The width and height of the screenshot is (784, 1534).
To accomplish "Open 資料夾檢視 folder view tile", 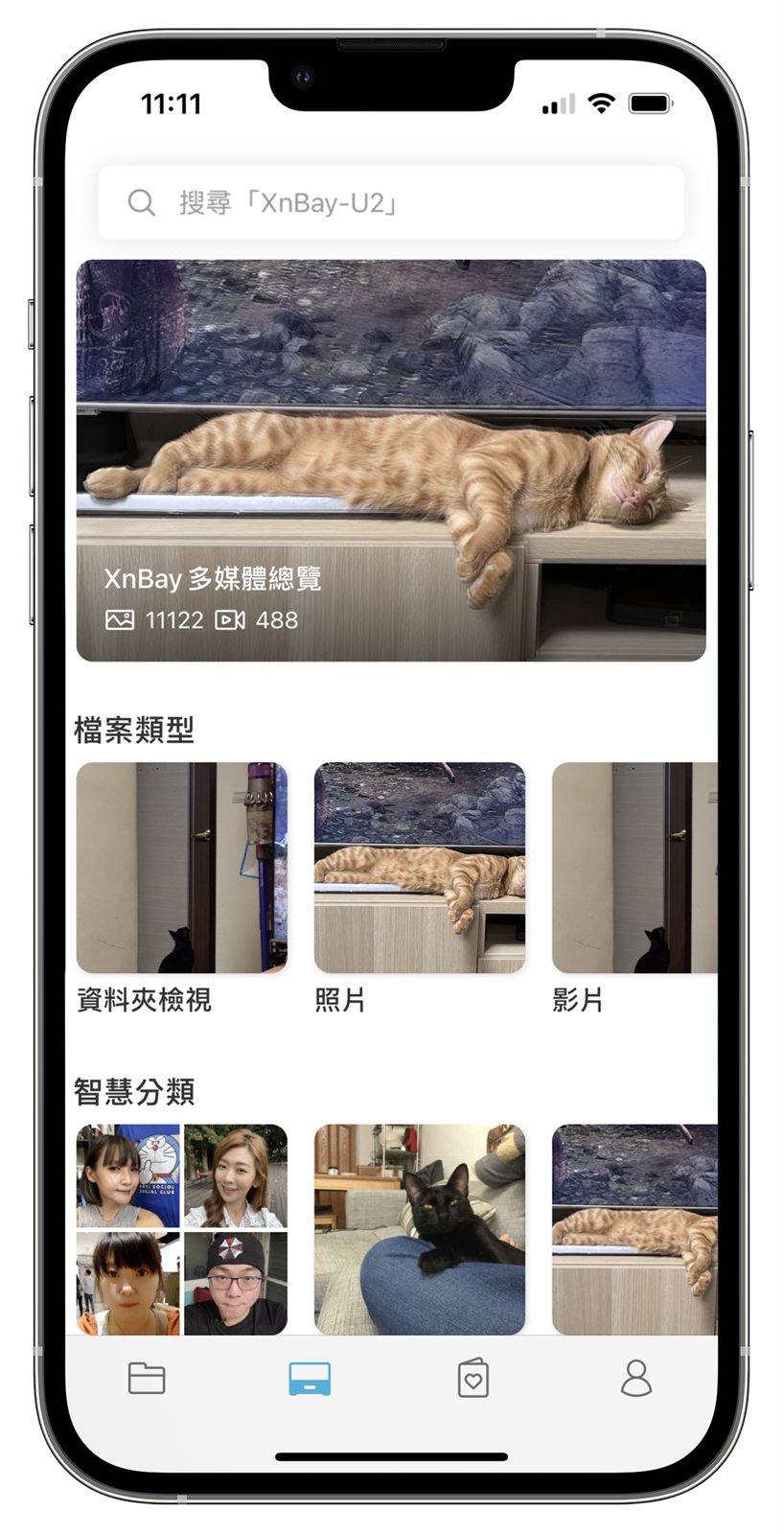I will [182, 868].
